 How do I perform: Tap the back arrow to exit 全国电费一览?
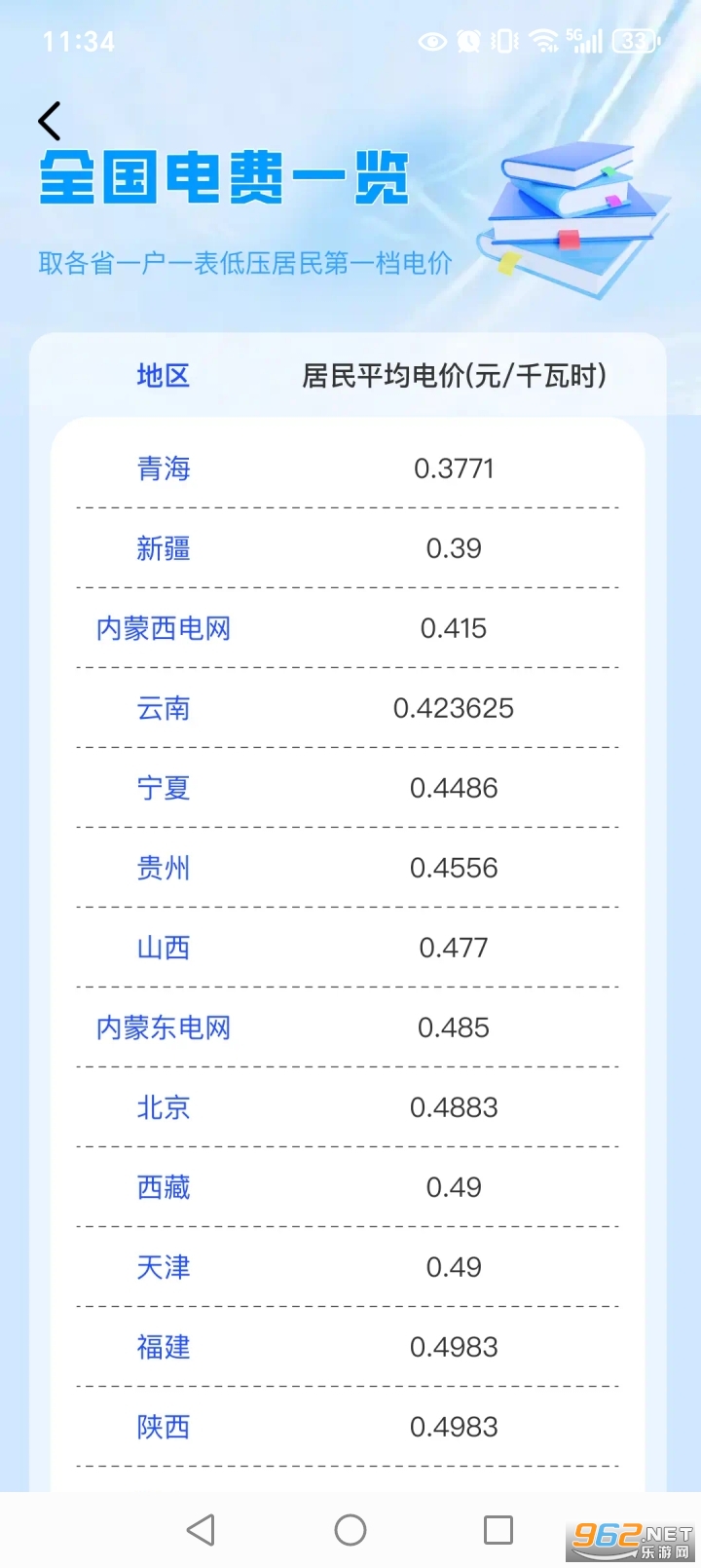point(49,119)
